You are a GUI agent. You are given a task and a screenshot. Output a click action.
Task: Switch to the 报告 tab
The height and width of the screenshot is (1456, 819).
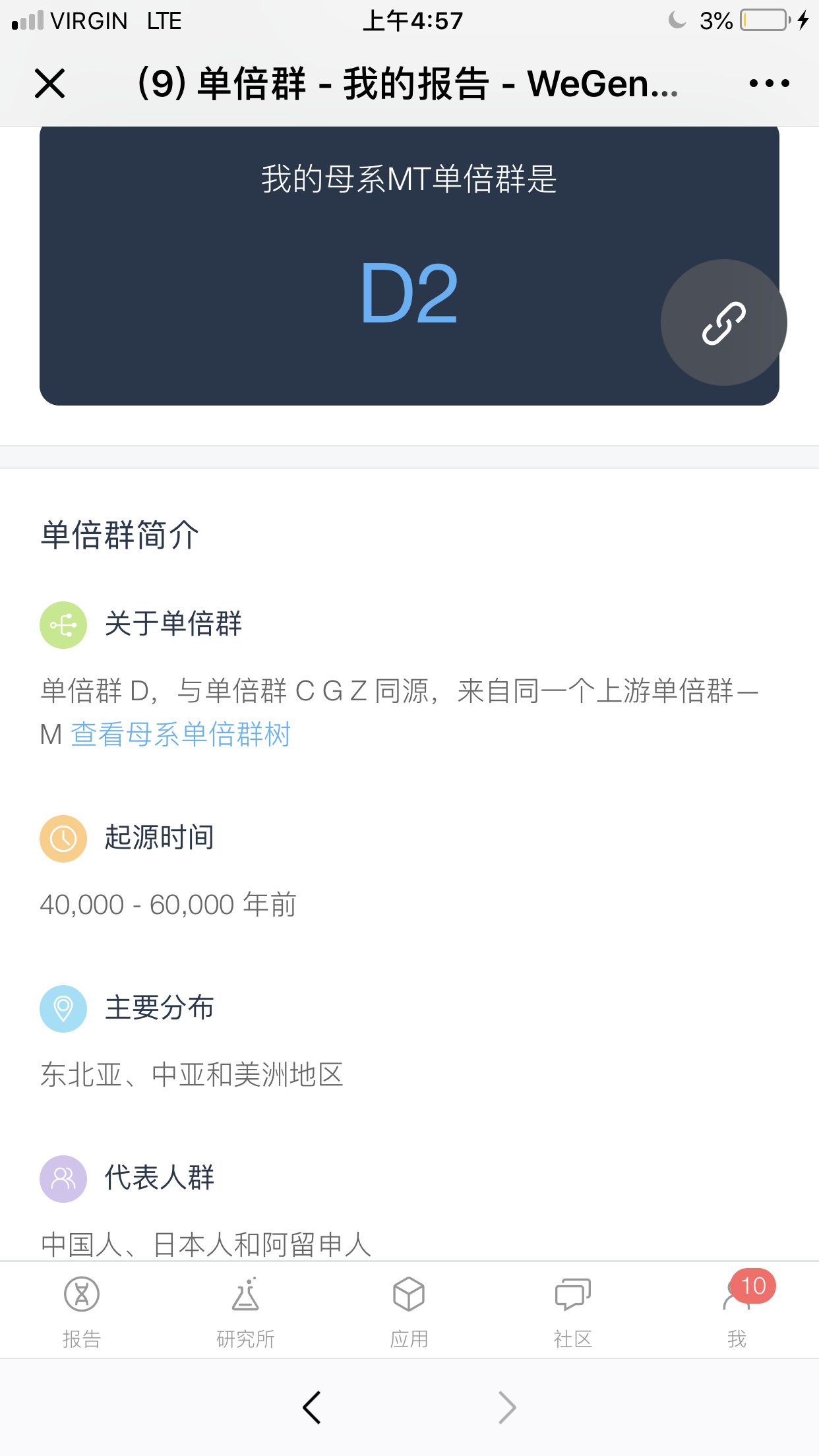point(82,1311)
